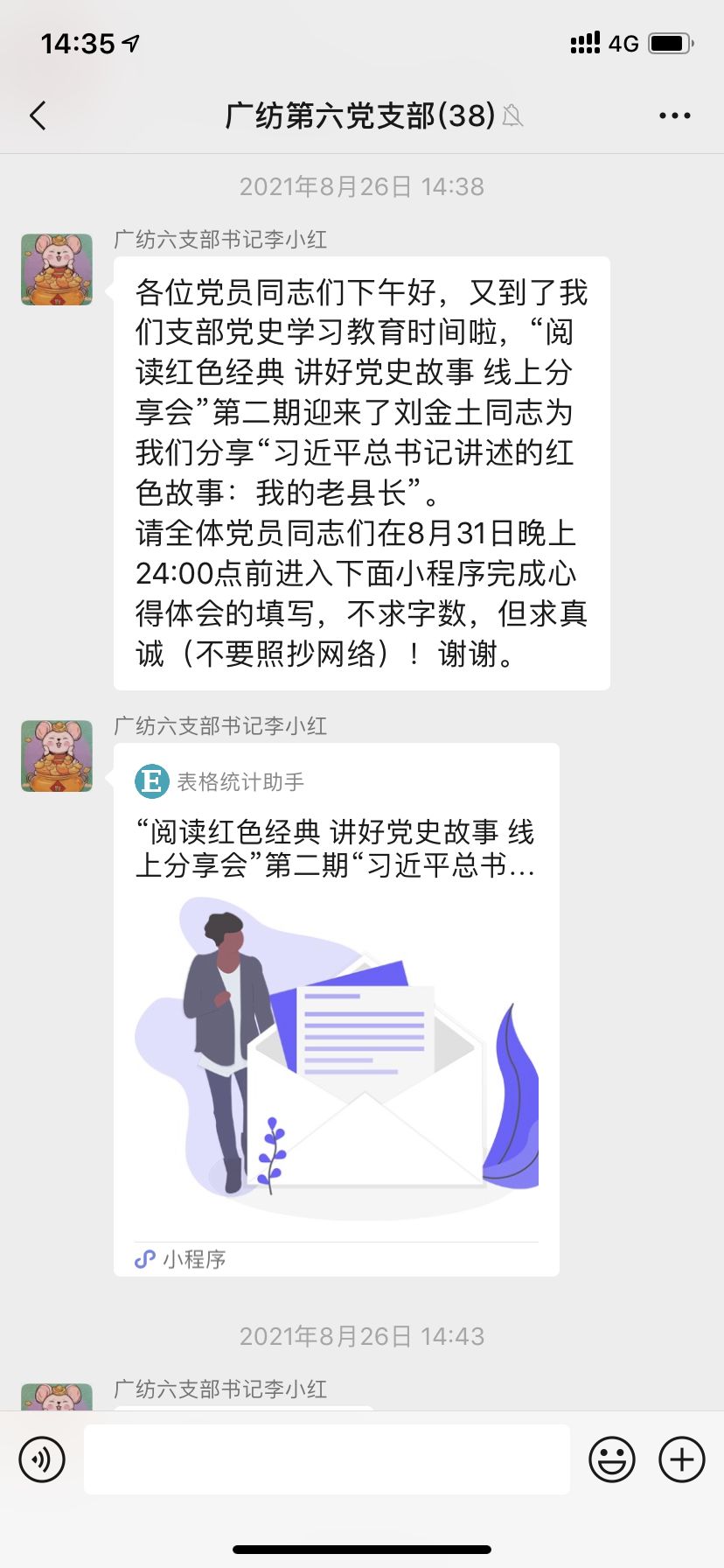The height and width of the screenshot is (1568, 724).
Task: Switch to voice message input mode
Action: coord(43,1459)
